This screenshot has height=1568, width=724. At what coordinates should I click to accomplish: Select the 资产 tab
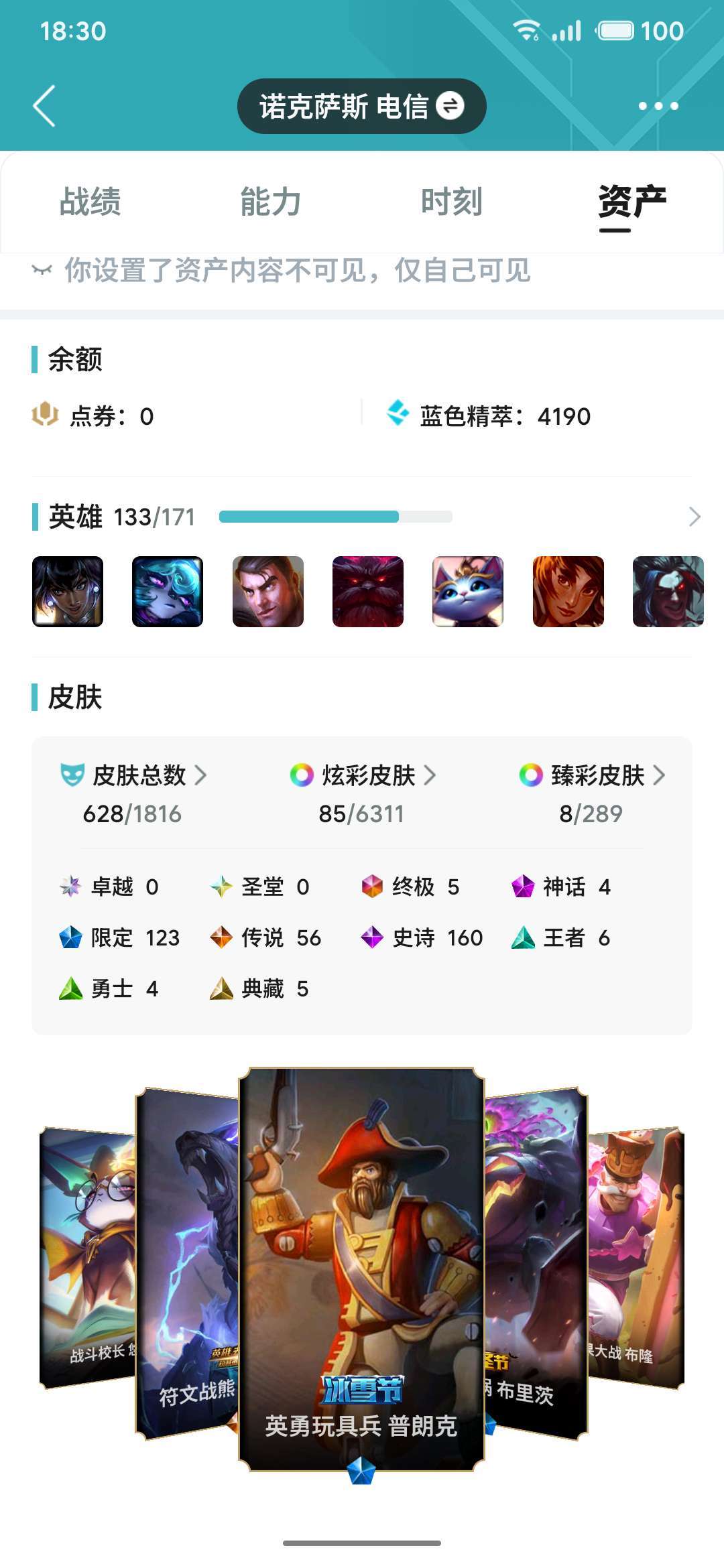coord(632,202)
